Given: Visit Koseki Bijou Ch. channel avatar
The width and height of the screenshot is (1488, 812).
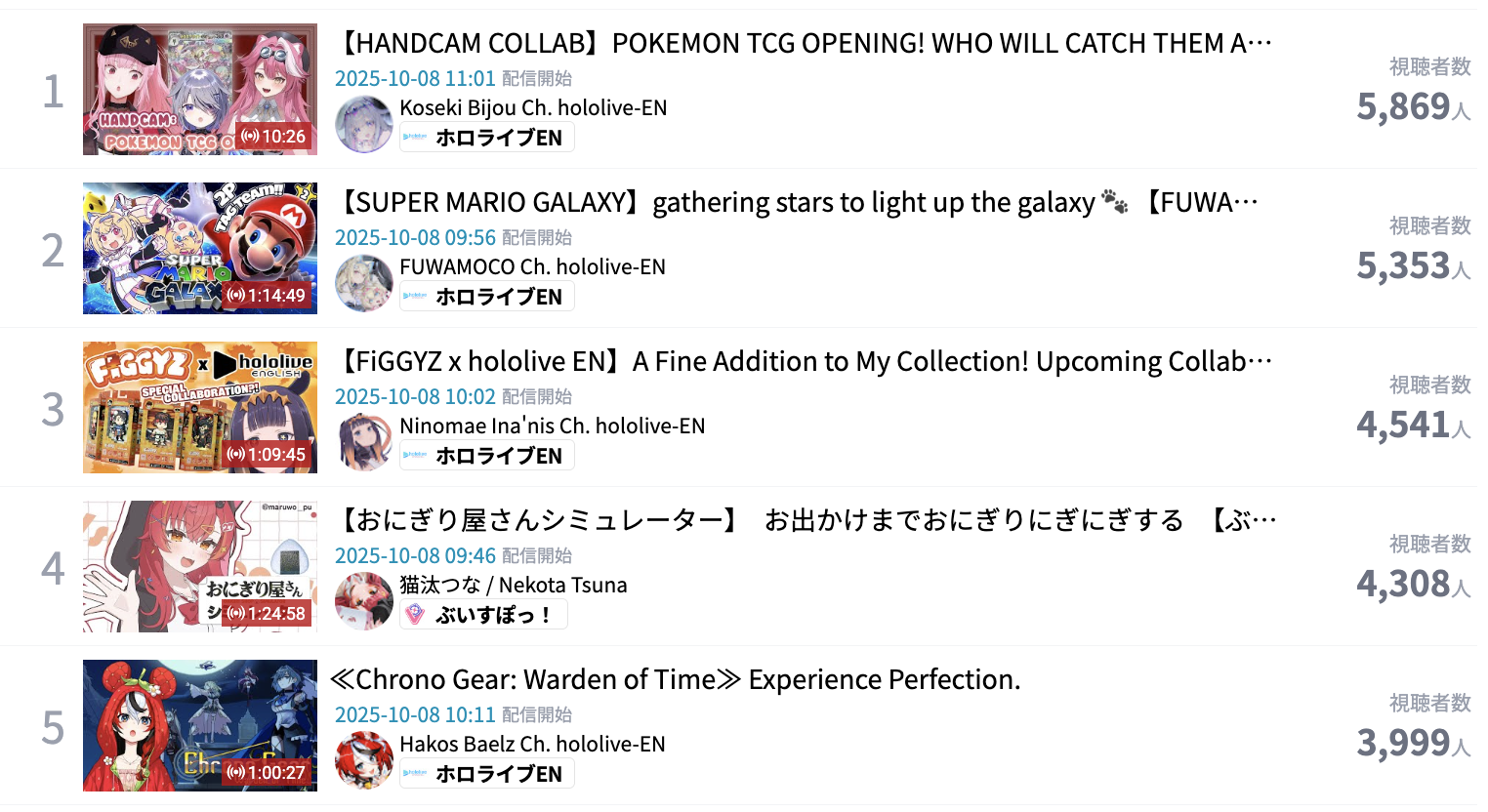Looking at the screenshot, I should point(363,125).
